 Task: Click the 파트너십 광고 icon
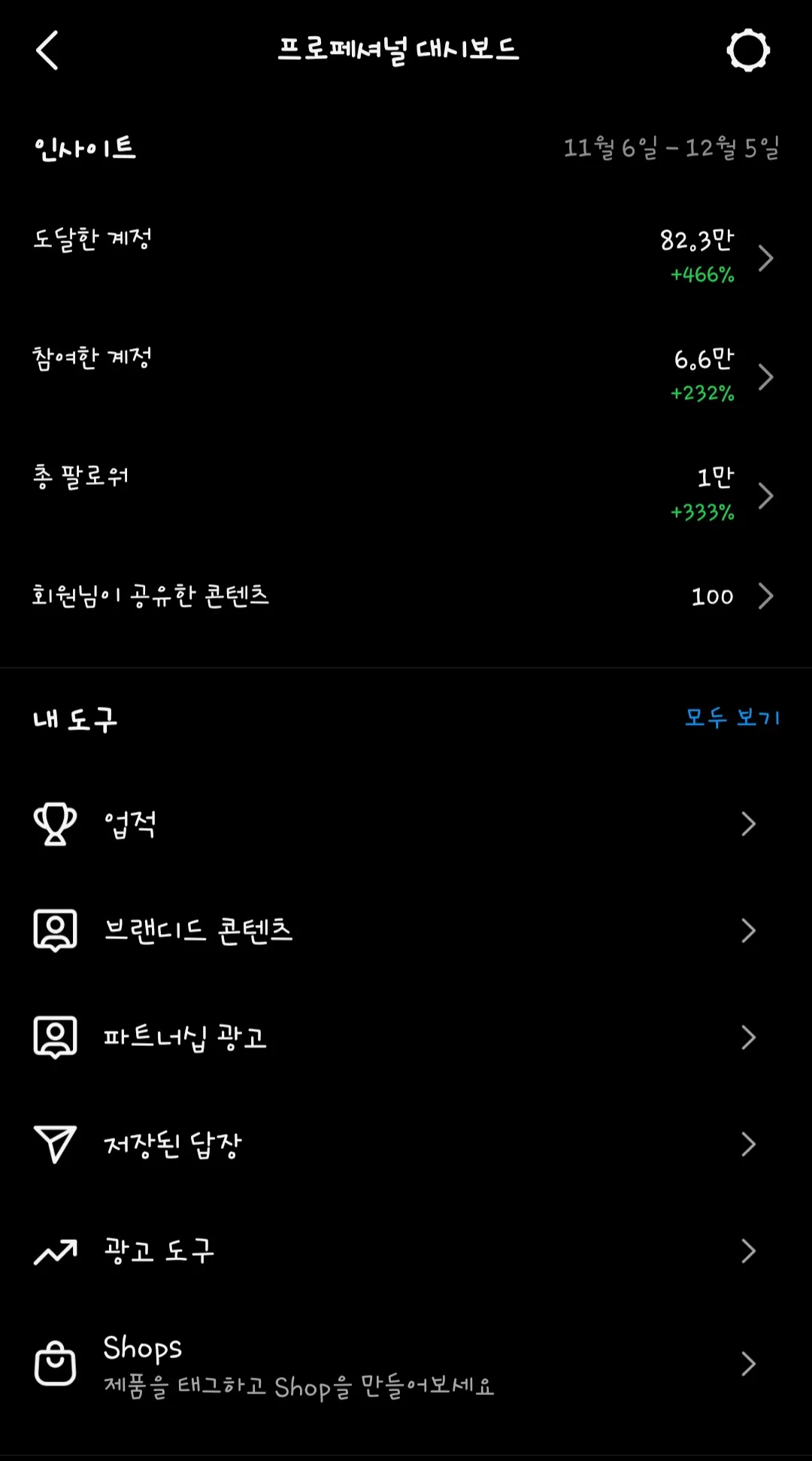coord(54,1037)
